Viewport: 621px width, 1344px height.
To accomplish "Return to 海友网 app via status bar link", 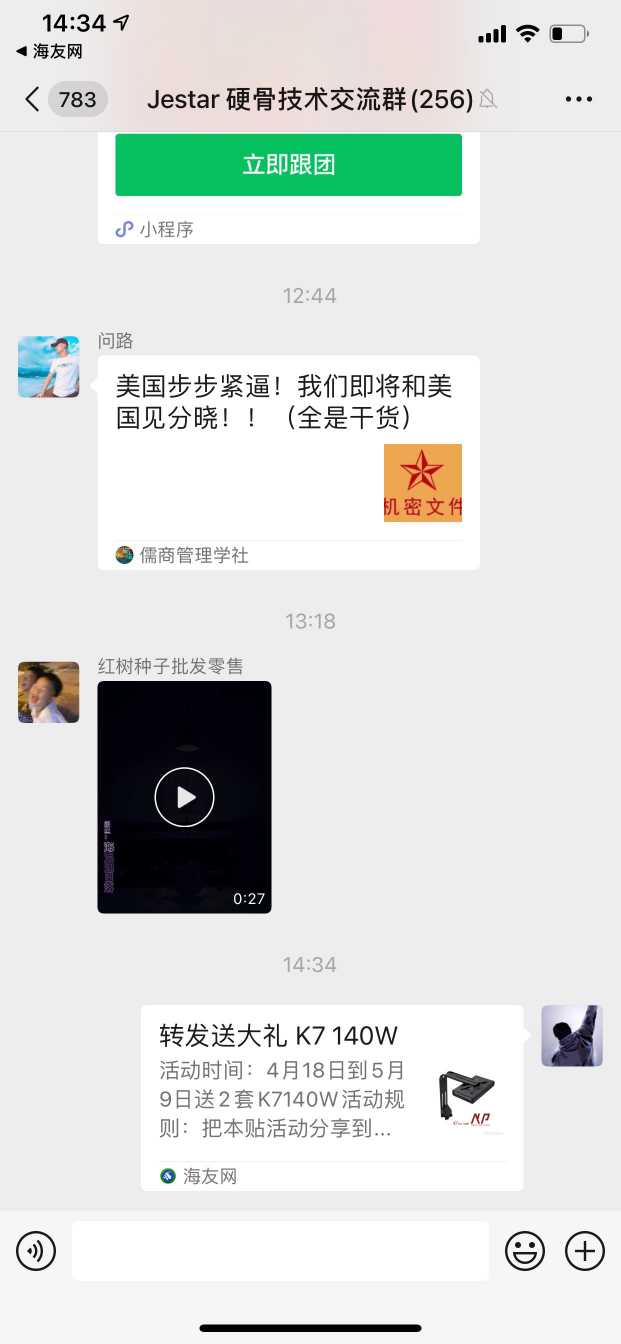I will click(x=50, y=51).
